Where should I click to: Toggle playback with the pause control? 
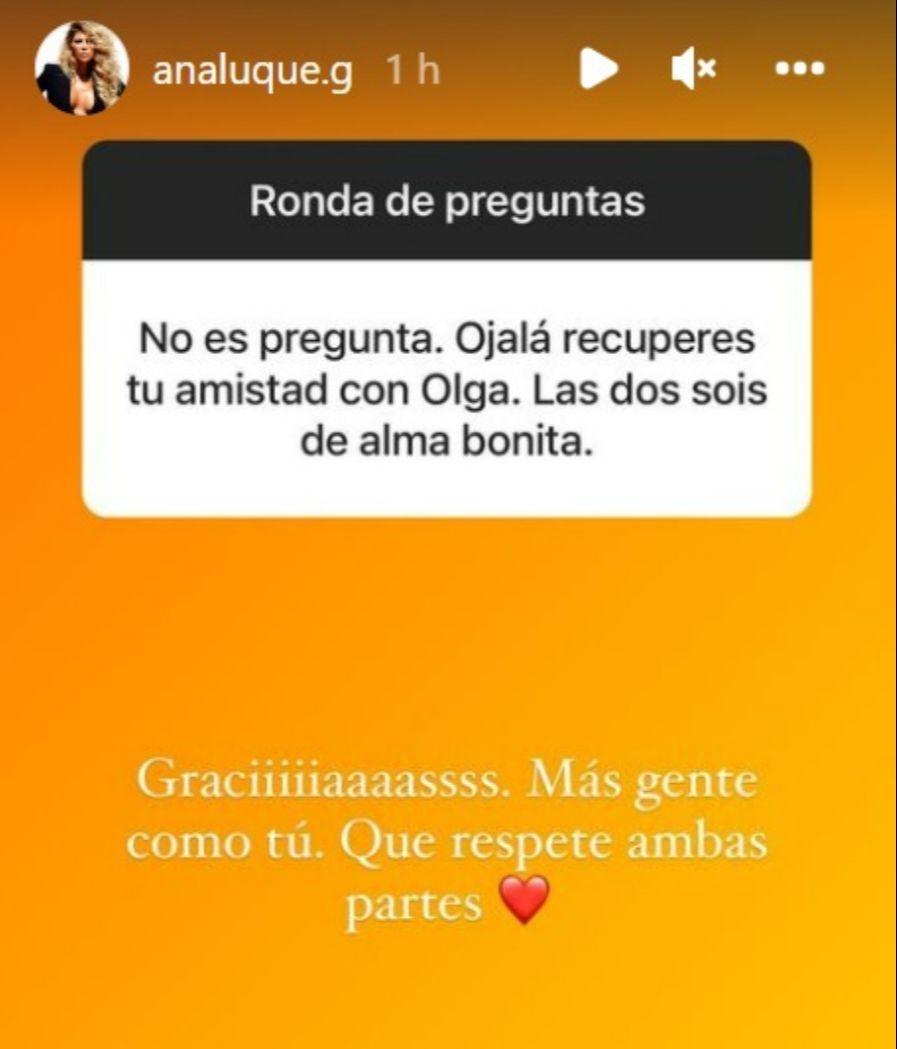point(598,66)
